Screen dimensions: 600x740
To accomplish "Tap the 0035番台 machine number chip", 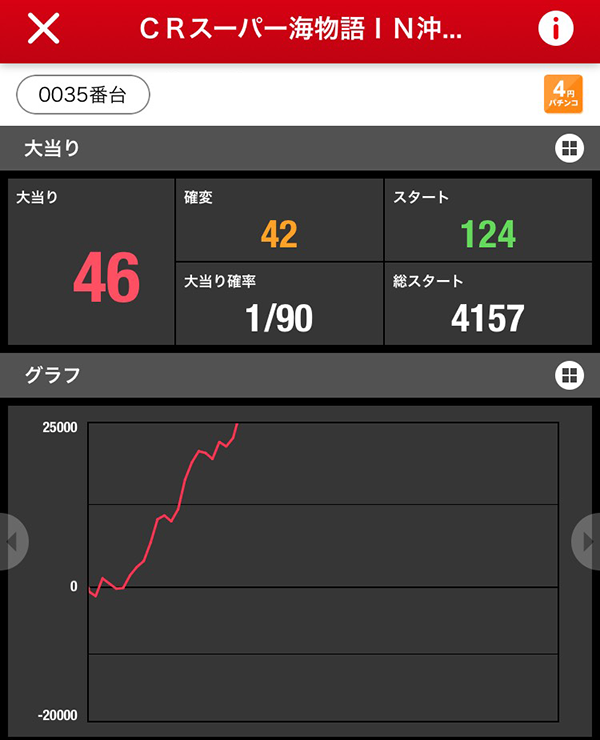I will 83,95.
